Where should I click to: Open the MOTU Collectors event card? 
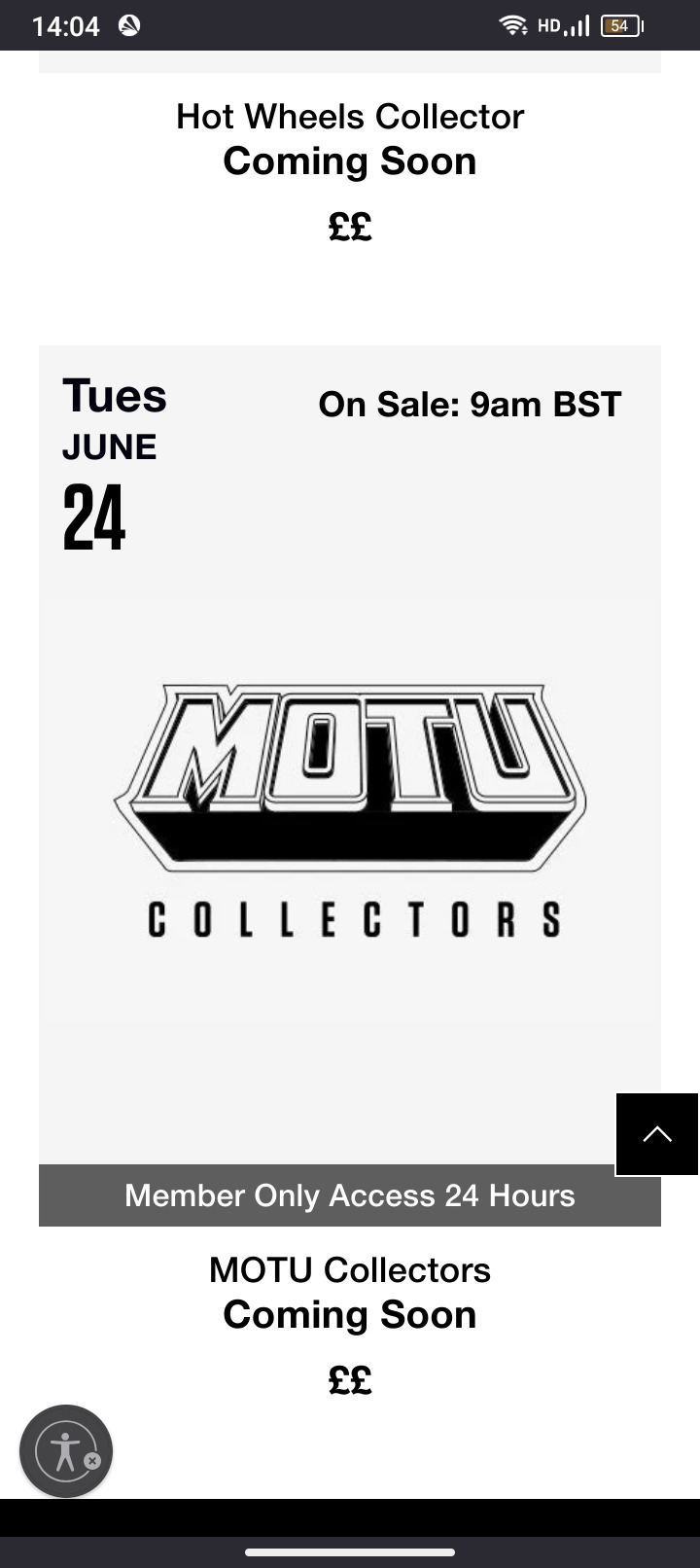(350, 785)
